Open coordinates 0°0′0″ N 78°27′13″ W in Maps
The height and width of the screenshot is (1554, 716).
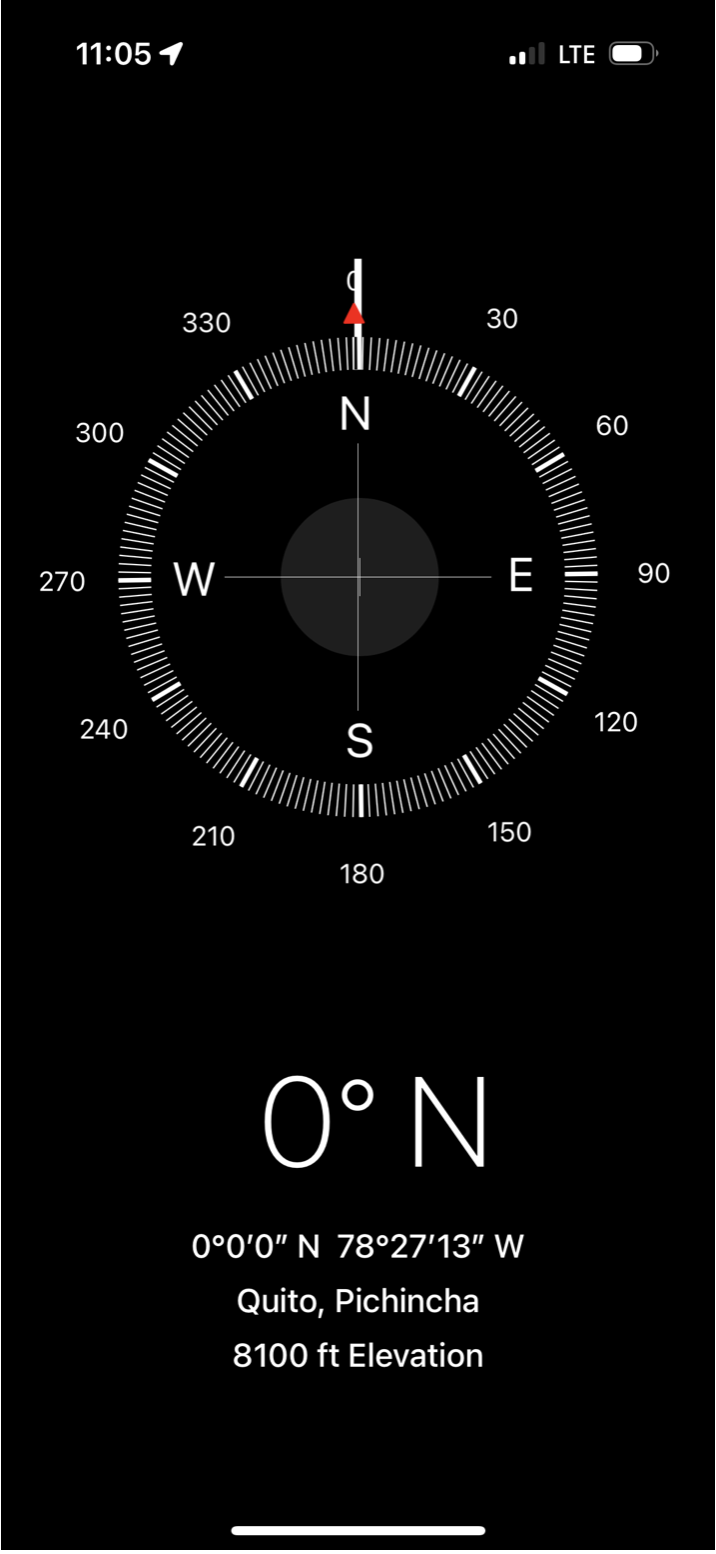pos(358,1246)
